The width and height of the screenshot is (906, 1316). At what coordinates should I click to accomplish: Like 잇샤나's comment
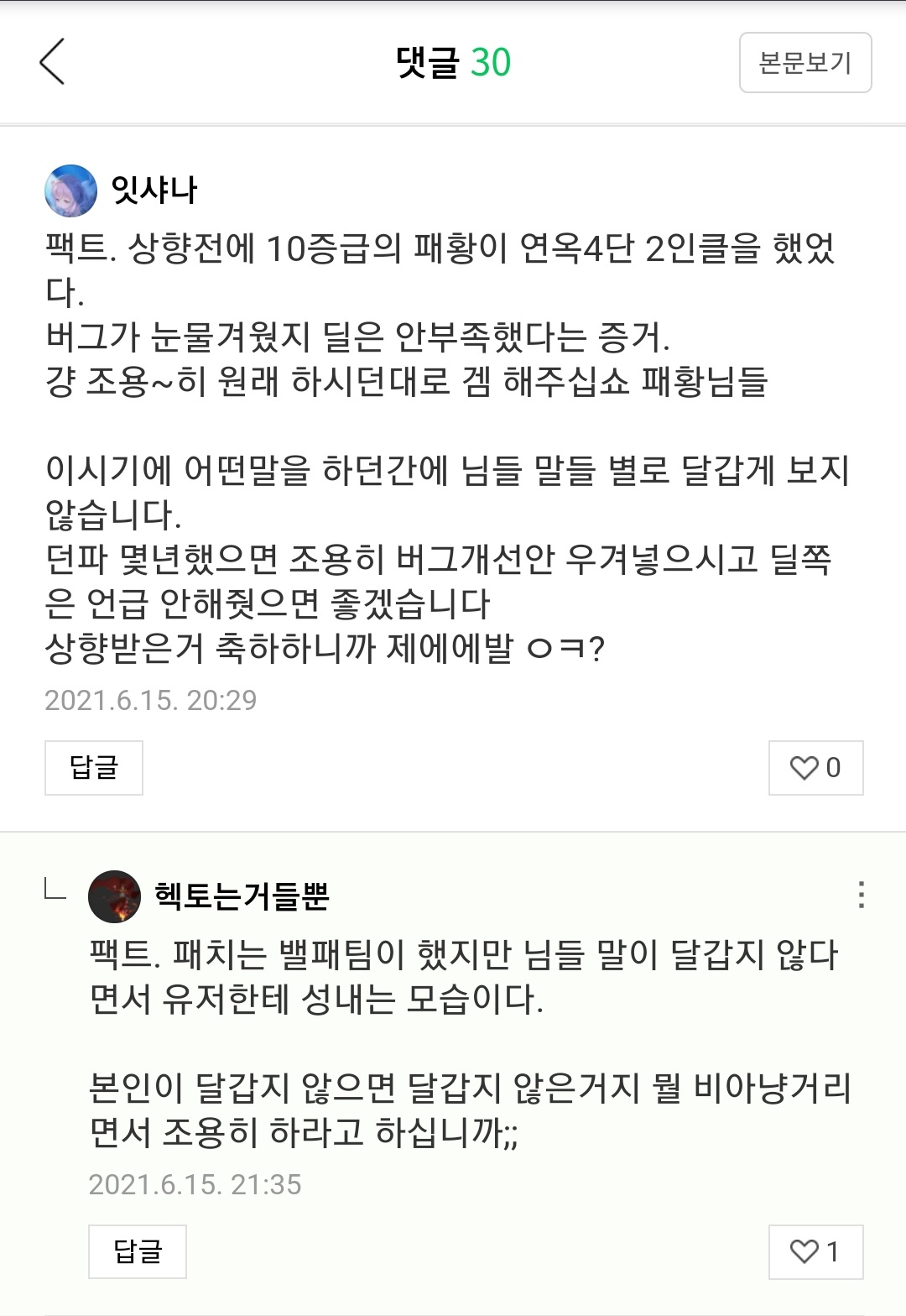(815, 767)
